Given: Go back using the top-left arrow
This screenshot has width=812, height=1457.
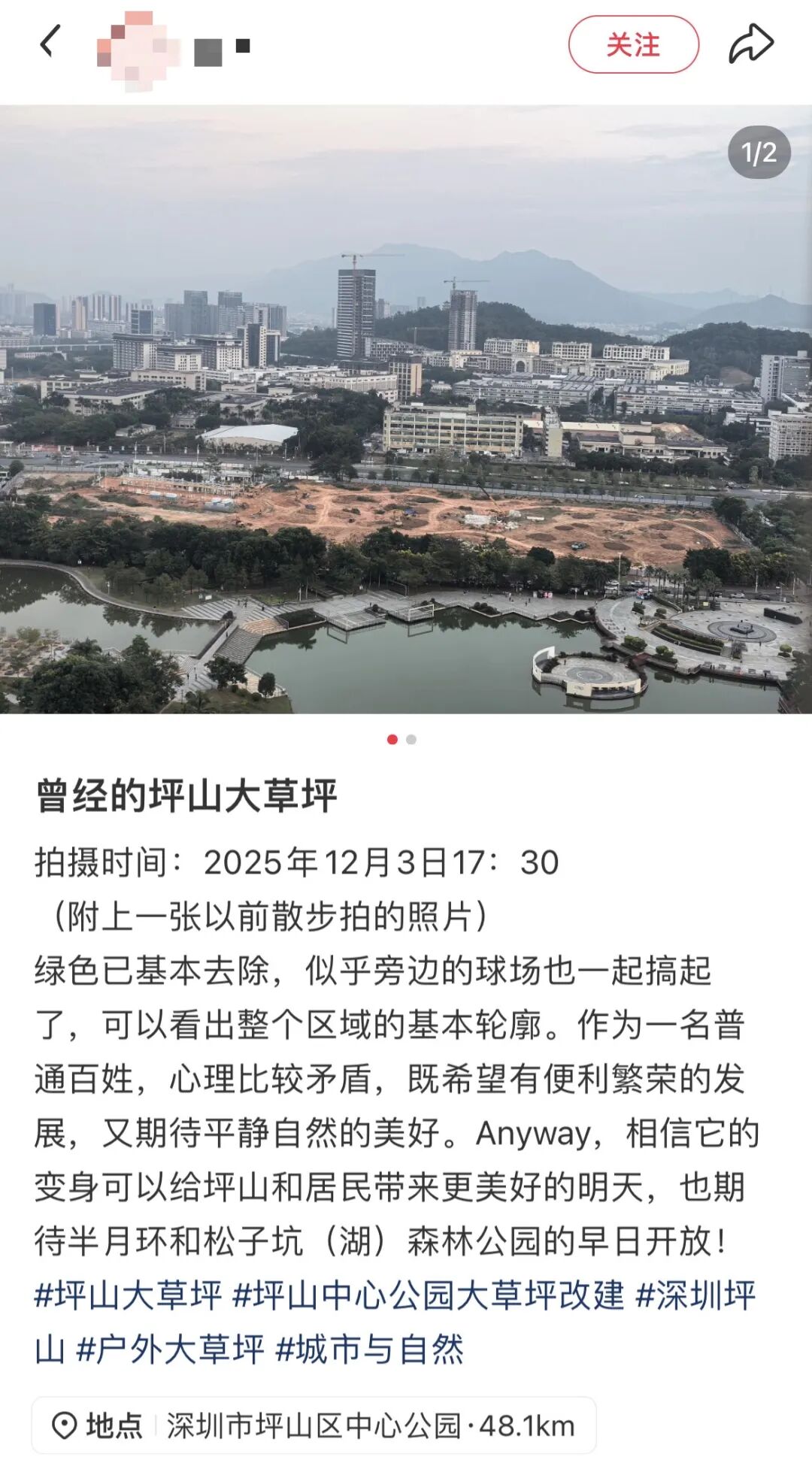Looking at the screenshot, I should pyautogui.click(x=50, y=42).
